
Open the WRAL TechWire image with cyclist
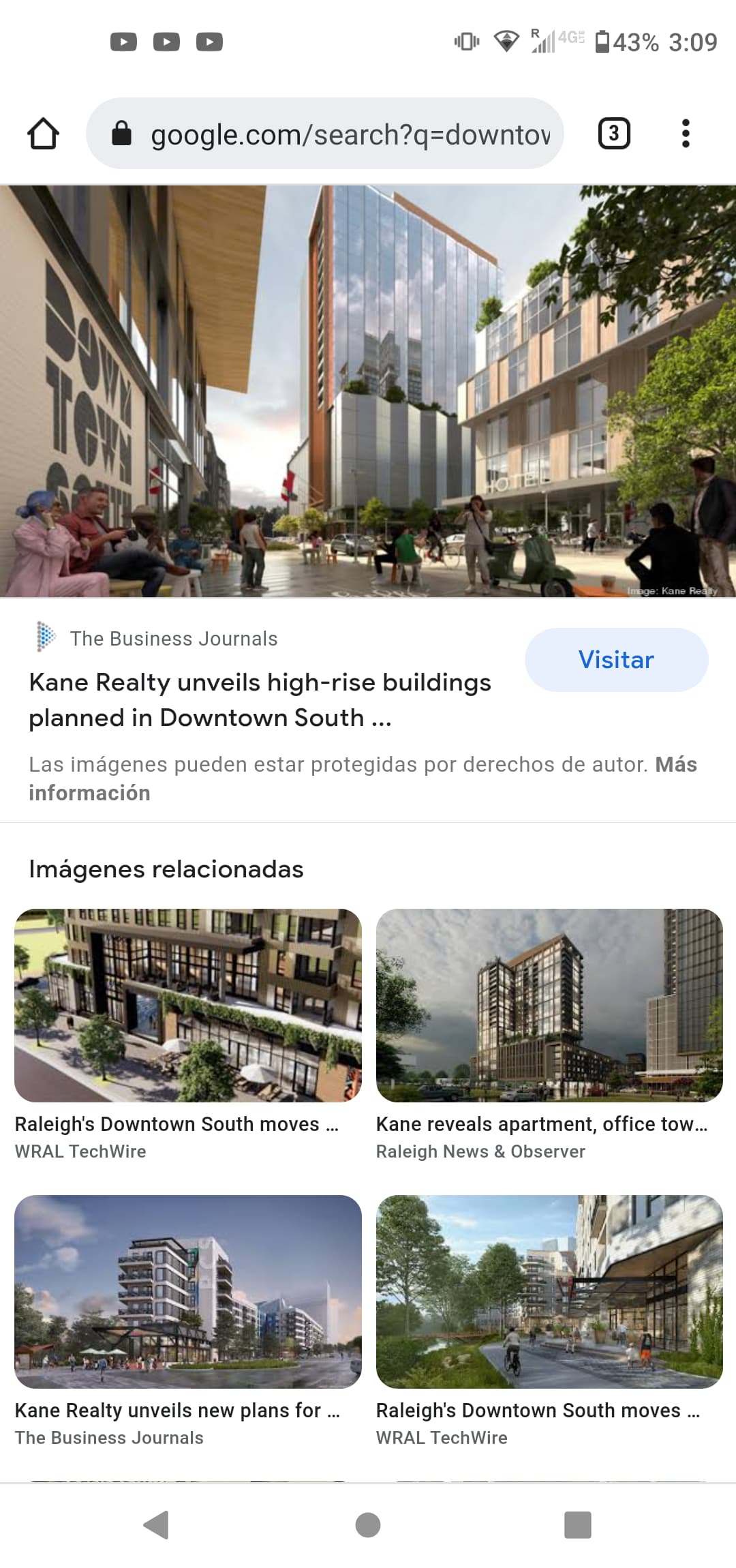pos(549,1291)
